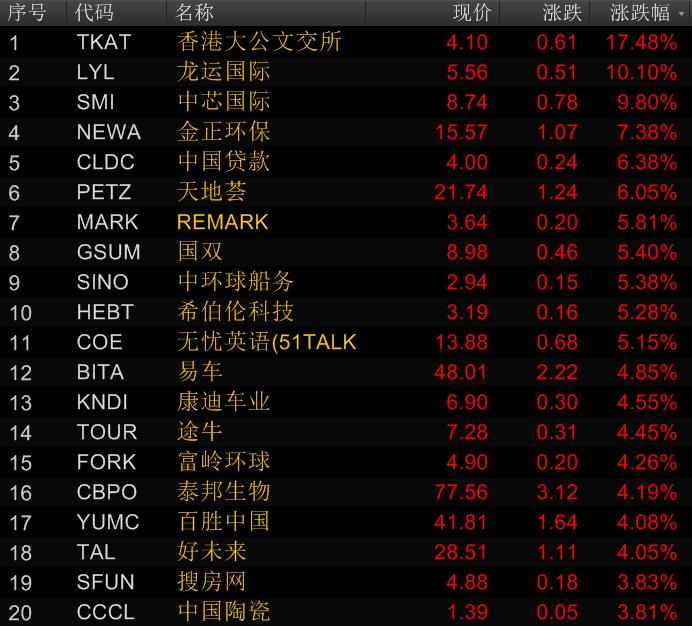Select the BITA 易车 row

coord(346,373)
